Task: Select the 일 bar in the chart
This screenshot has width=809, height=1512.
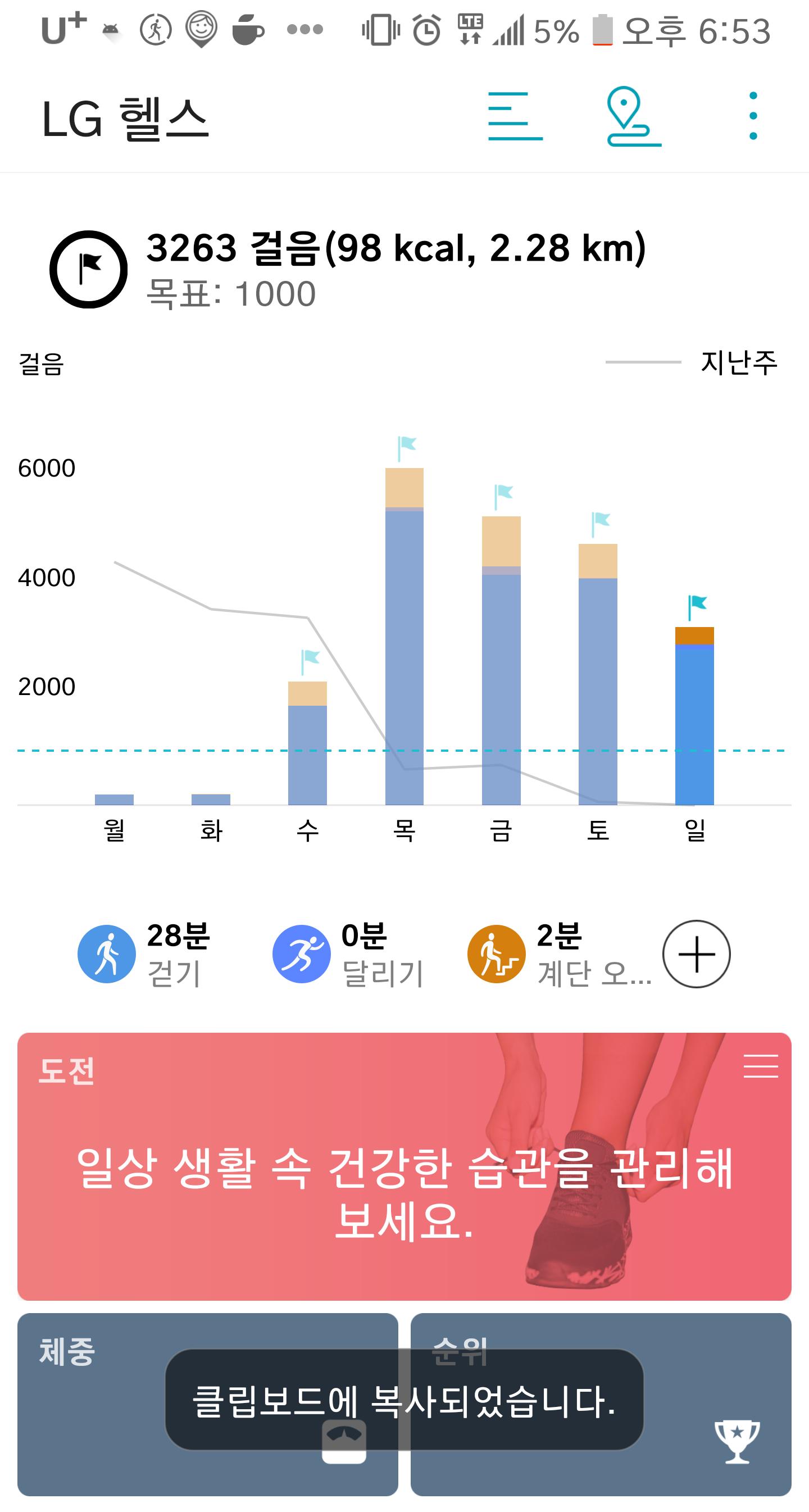Action: 694,716
